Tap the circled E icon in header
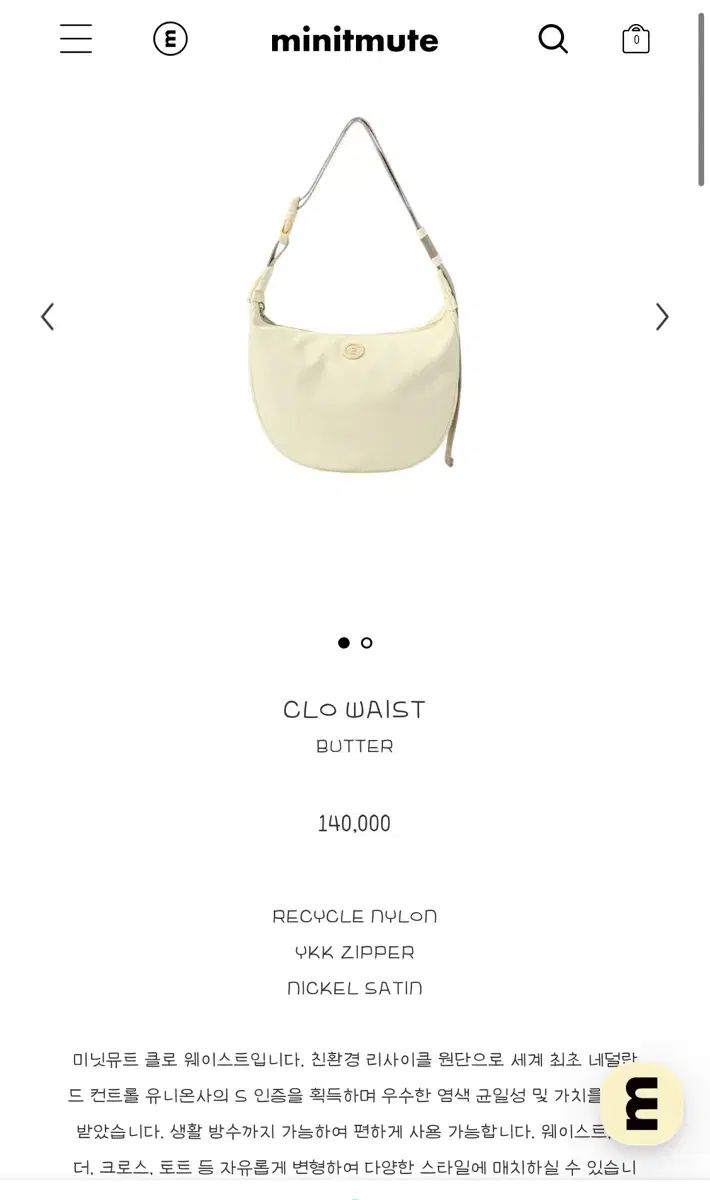710x1200 pixels. click(170, 39)
